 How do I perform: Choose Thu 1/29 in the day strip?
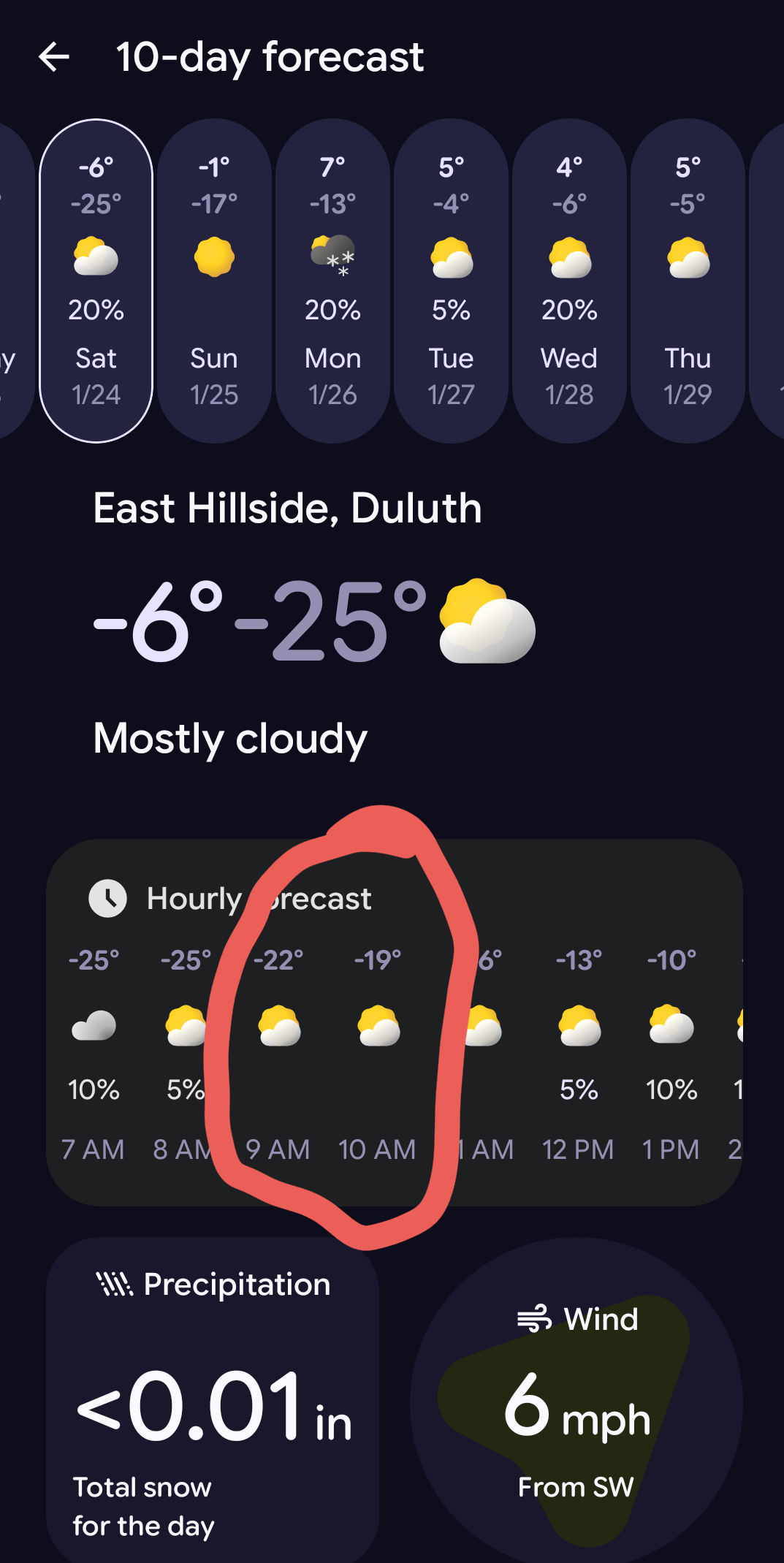pyautogui.click(x=688, y=281)
